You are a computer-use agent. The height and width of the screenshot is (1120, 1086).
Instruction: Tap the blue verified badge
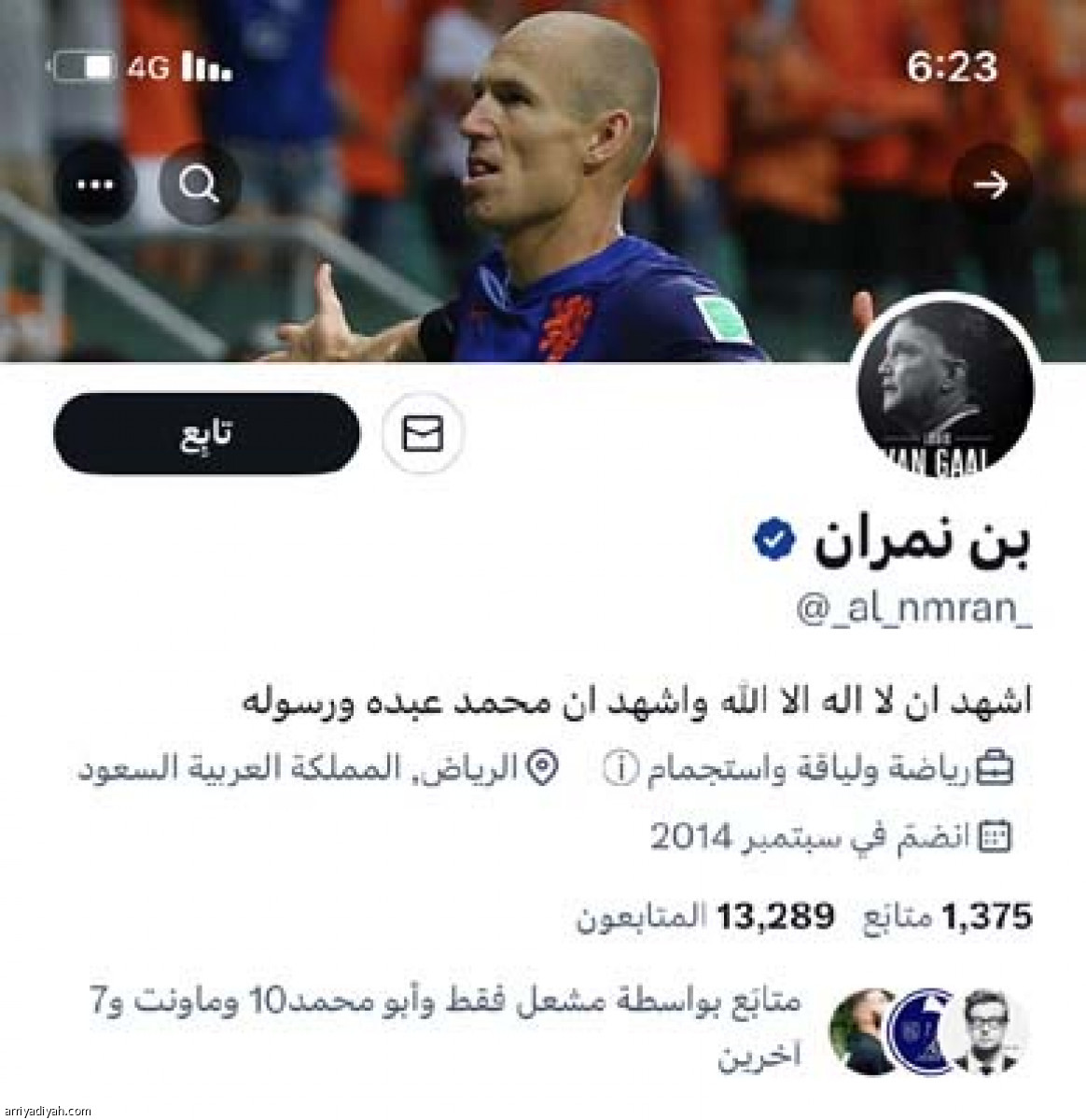click(774, 540)
